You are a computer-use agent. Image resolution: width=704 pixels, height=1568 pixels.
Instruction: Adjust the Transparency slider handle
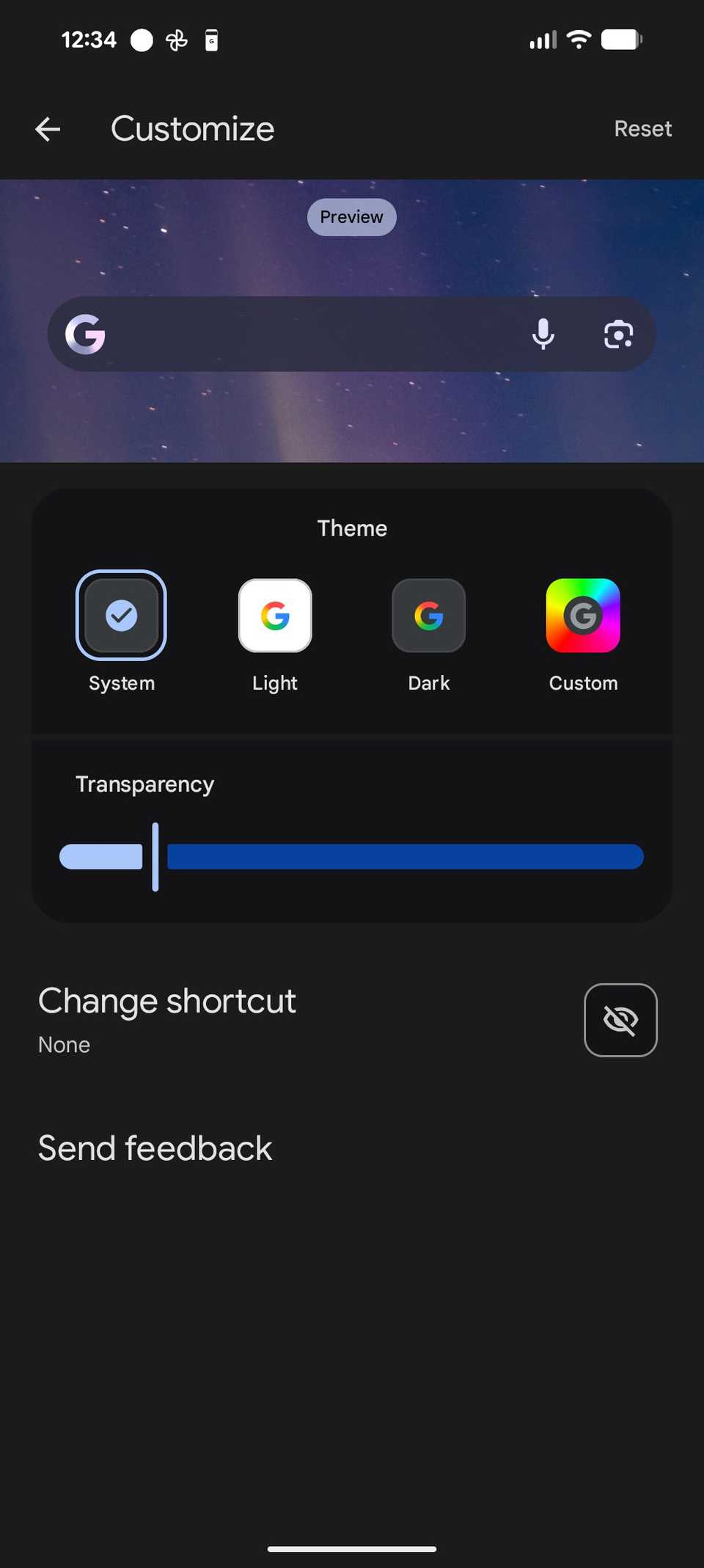155,856
